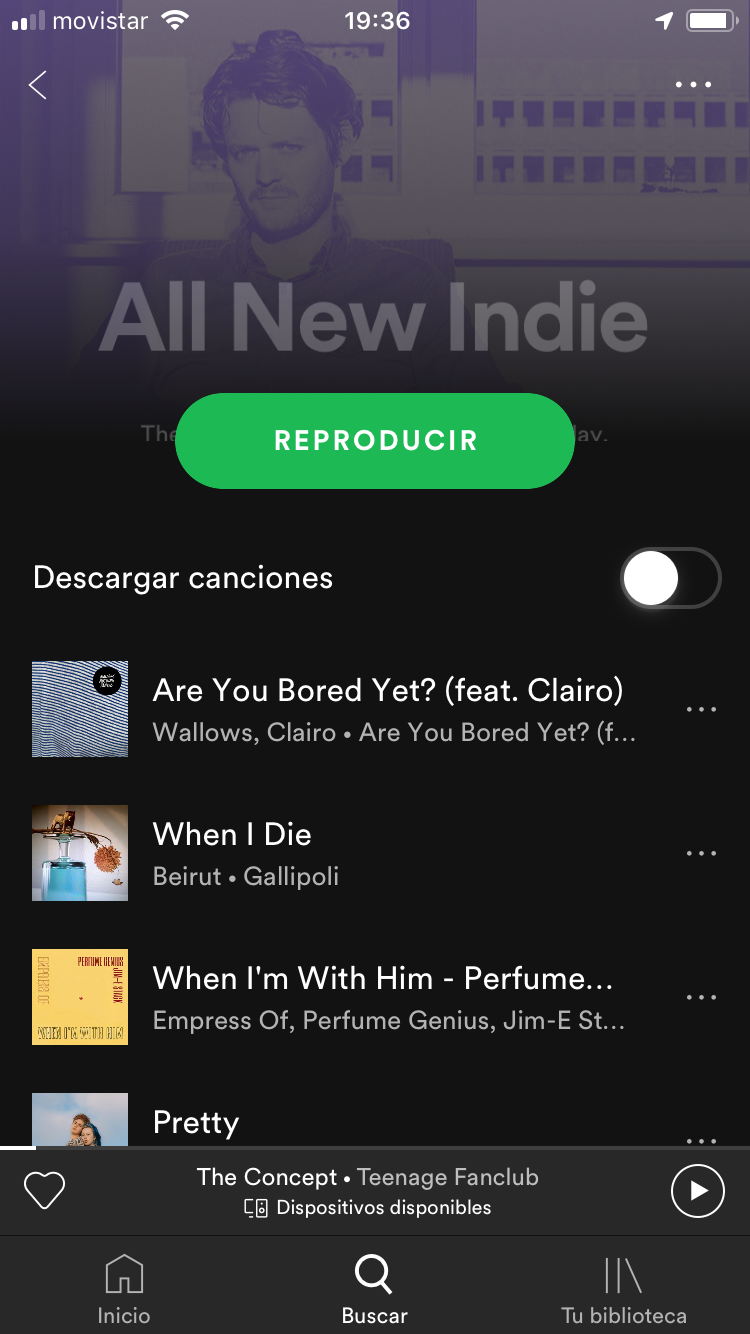
Task: Play When I'm With Him by Empress Of
Action: click(x=375, y=997)
